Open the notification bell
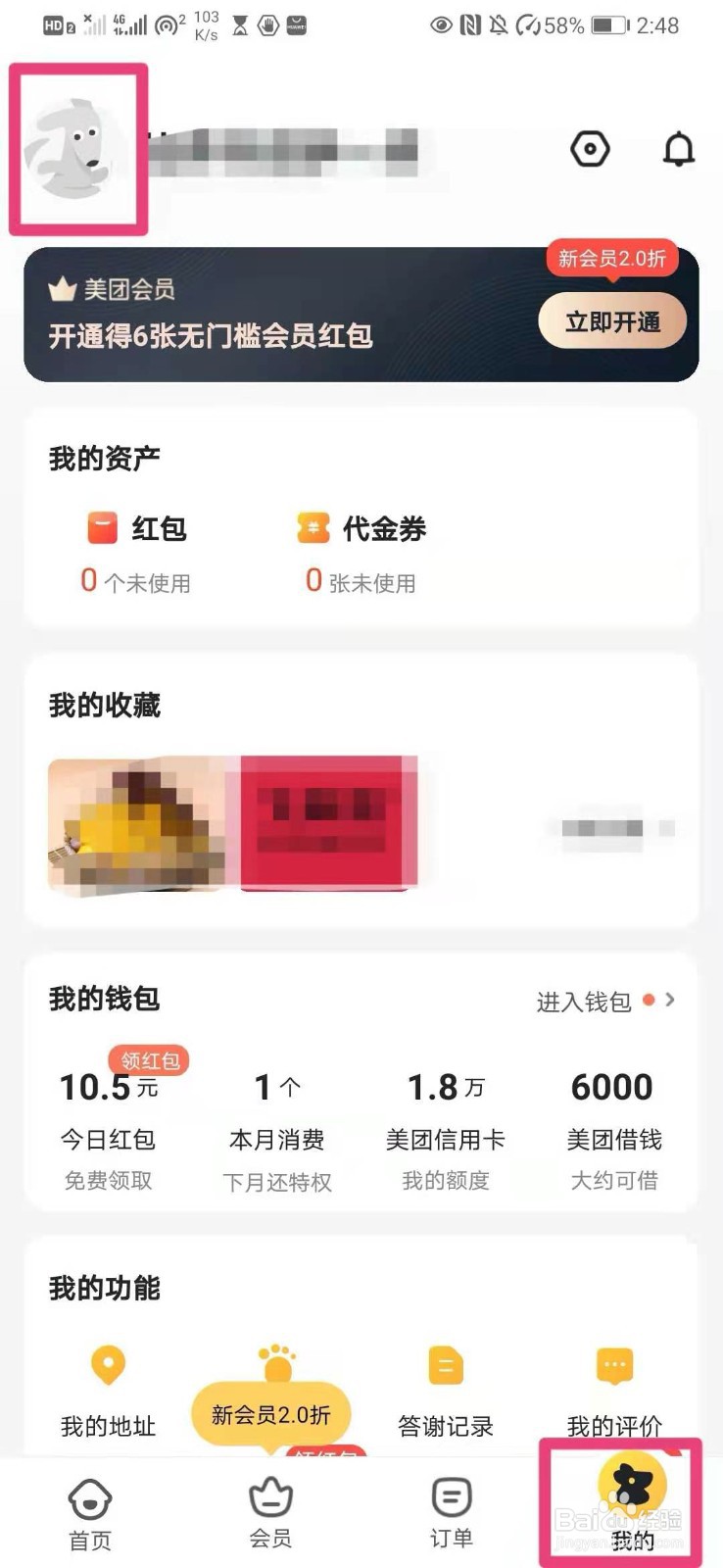 (x=679, y=149)
